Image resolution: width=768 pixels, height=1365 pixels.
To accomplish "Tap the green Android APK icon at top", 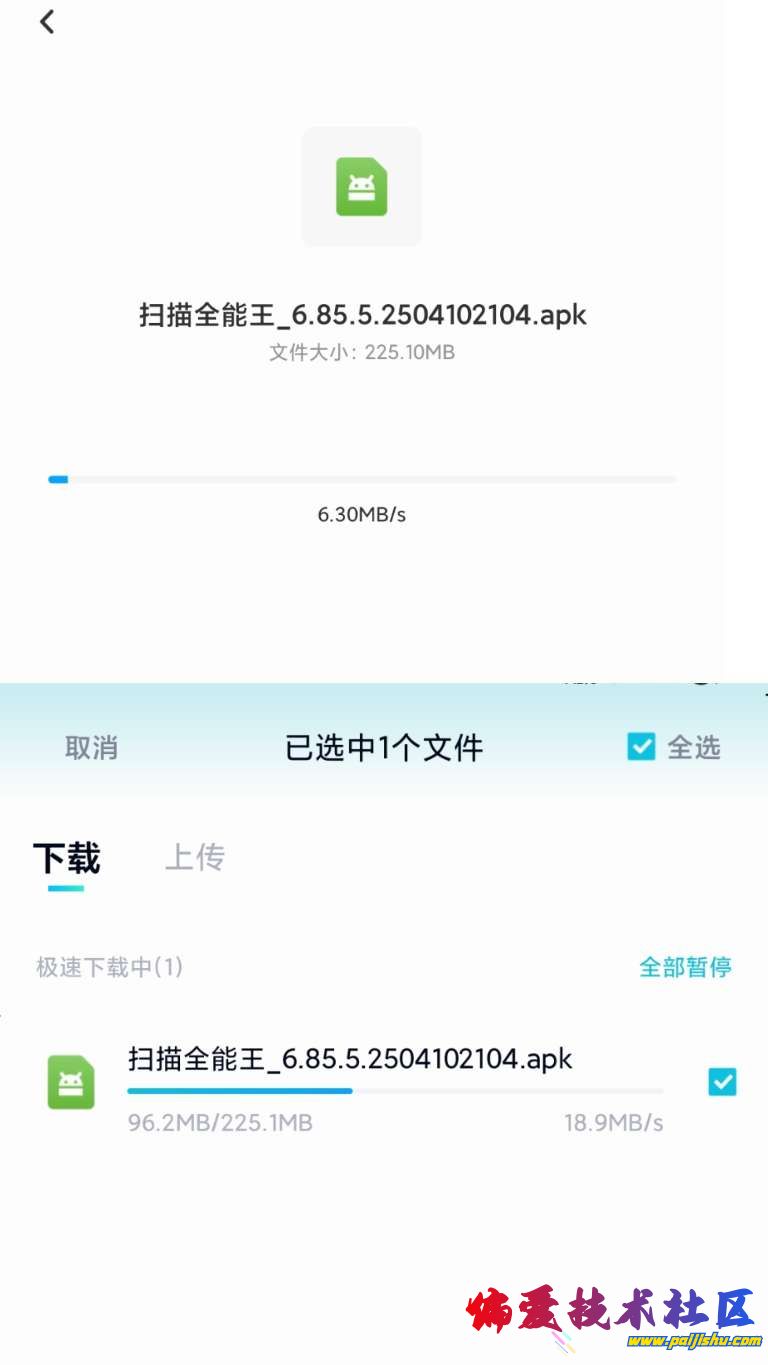I will 361,186.
